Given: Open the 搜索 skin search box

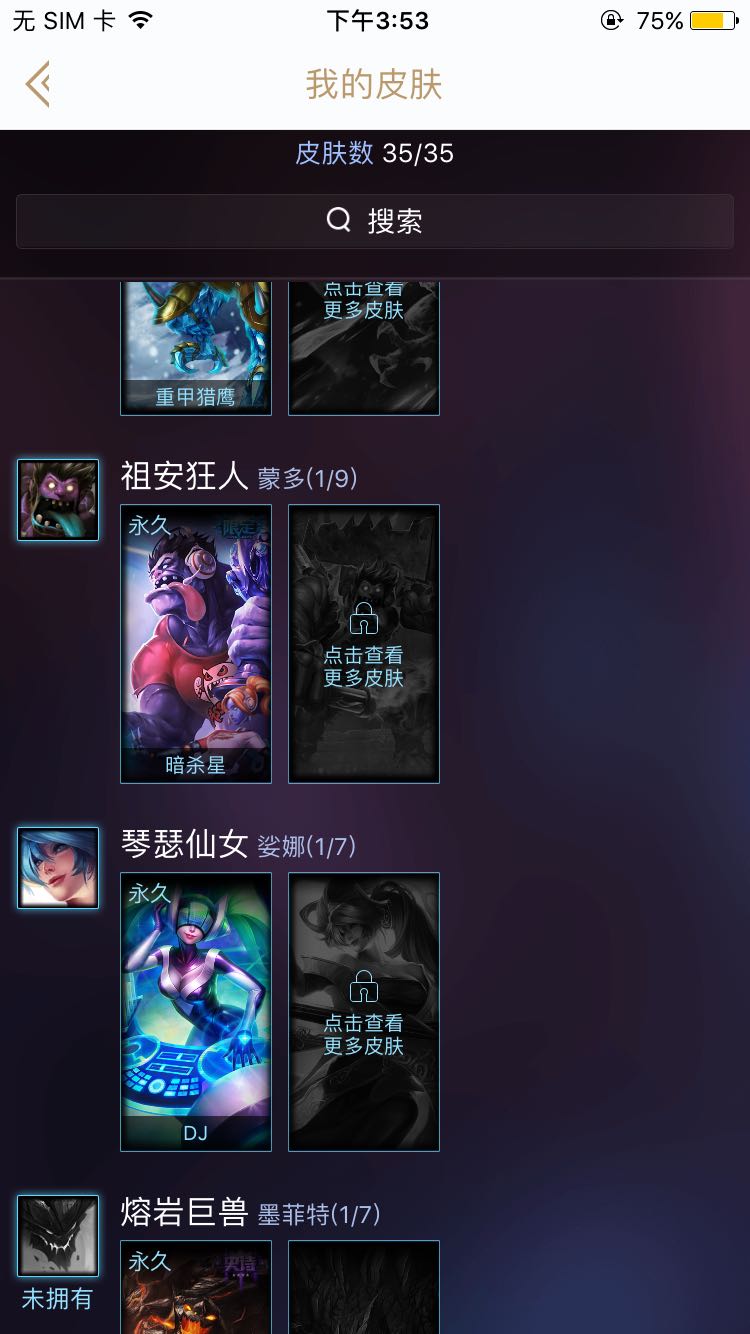Looking at the screenshot, I should (x=375, y=221).
